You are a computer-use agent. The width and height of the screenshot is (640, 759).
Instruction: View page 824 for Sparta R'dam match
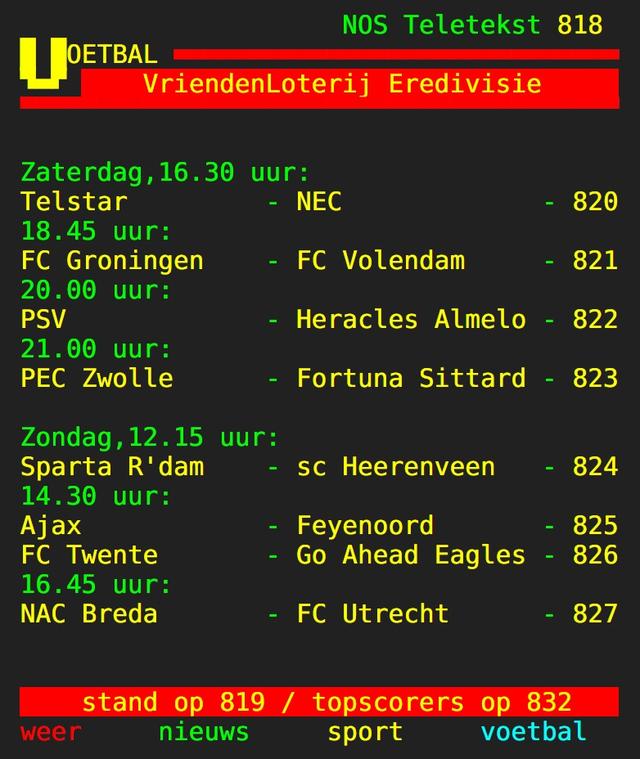[595, 467]
